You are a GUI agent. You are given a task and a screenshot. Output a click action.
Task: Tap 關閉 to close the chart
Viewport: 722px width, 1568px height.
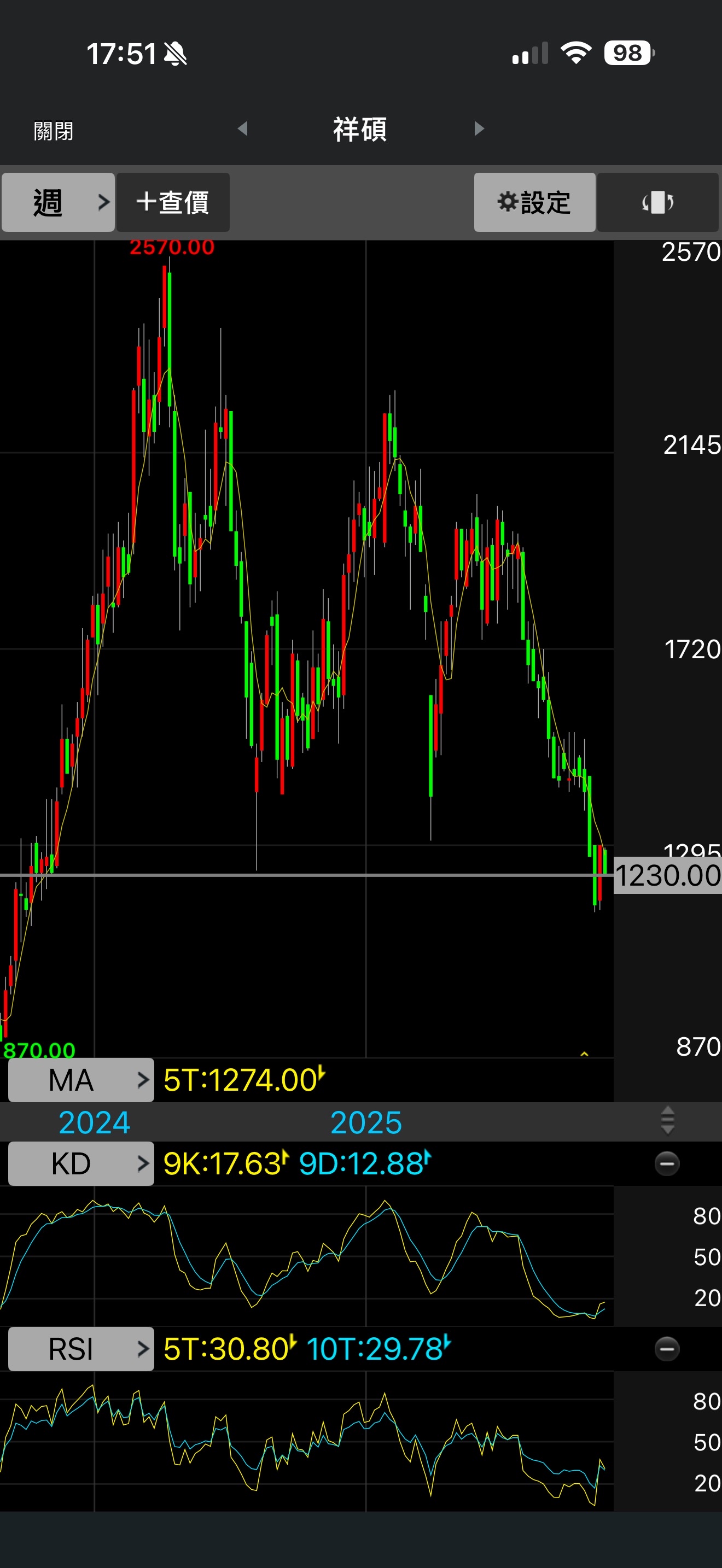(x=54, y=130)
